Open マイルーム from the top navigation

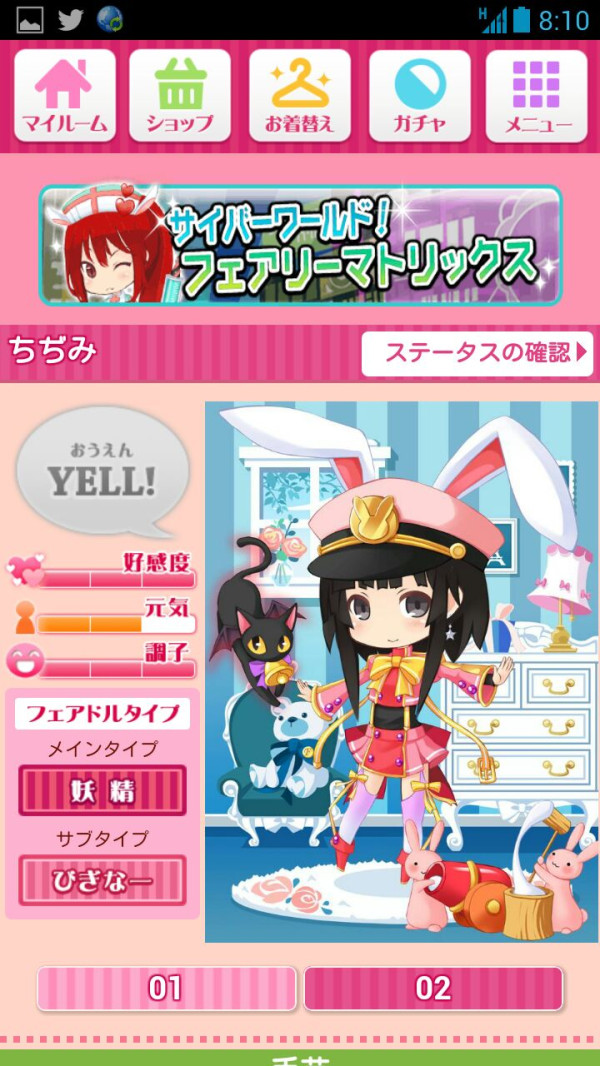(65, 96)
